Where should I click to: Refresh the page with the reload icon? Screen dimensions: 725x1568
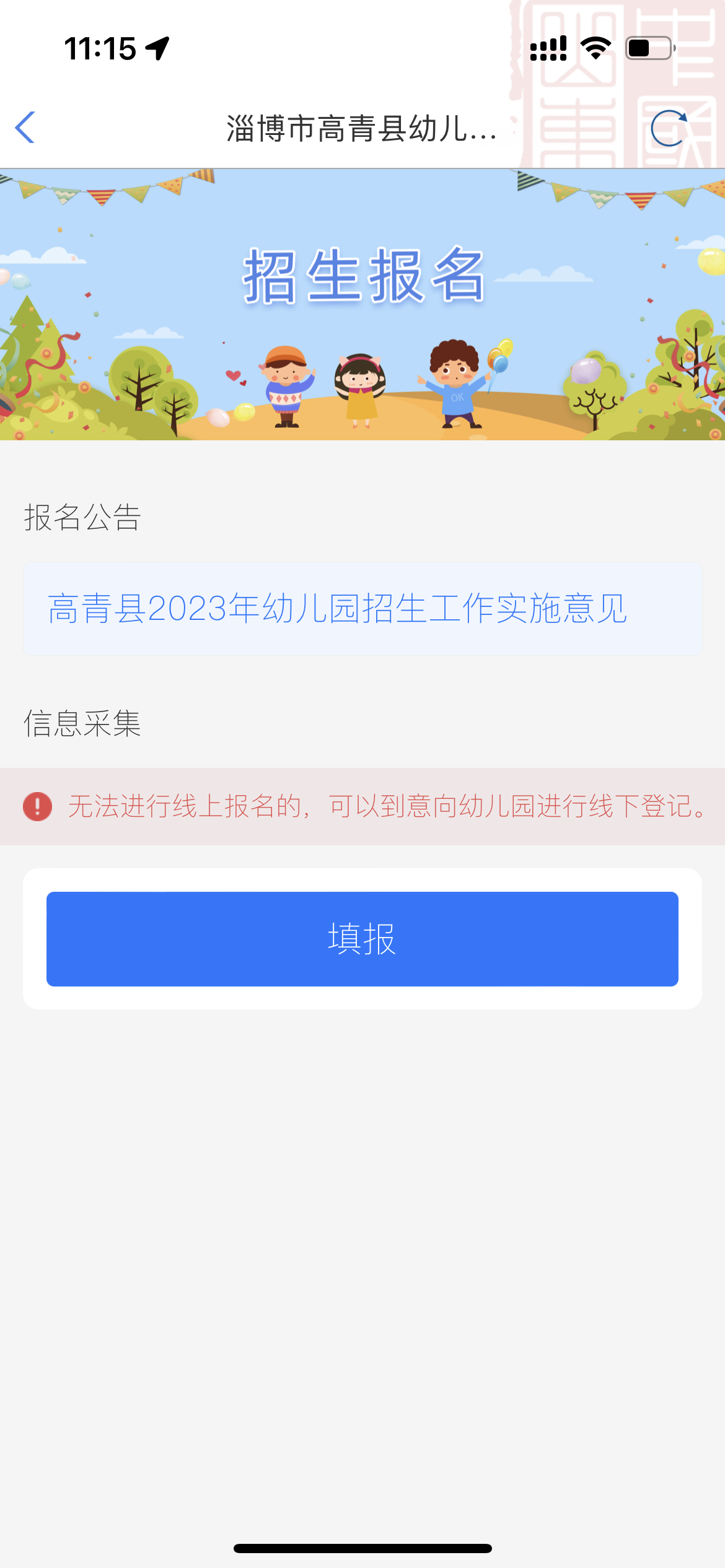pyautogui.click(x=669, y=128)
